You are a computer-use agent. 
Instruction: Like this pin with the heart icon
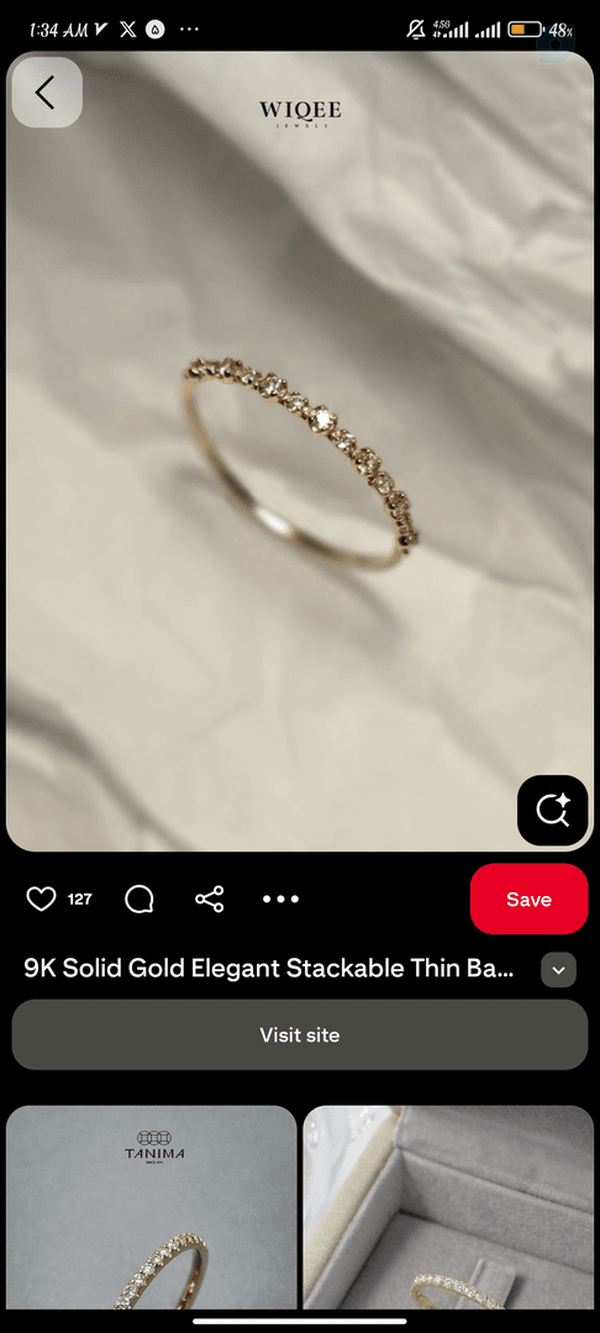pyautogui.click(x=41, y=899)
